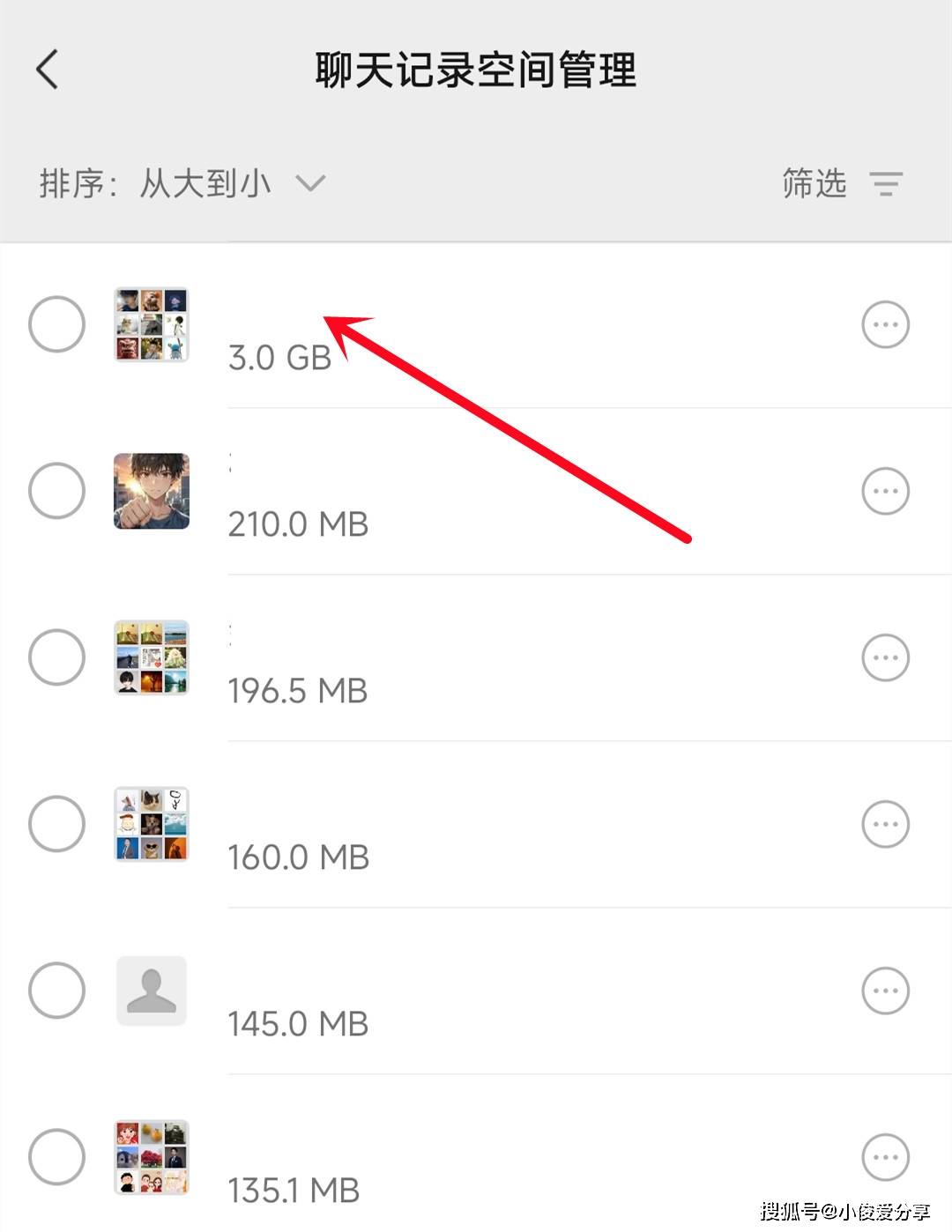Select the 145.0 MB chat

pyautogui.click(x=57, y=991)
